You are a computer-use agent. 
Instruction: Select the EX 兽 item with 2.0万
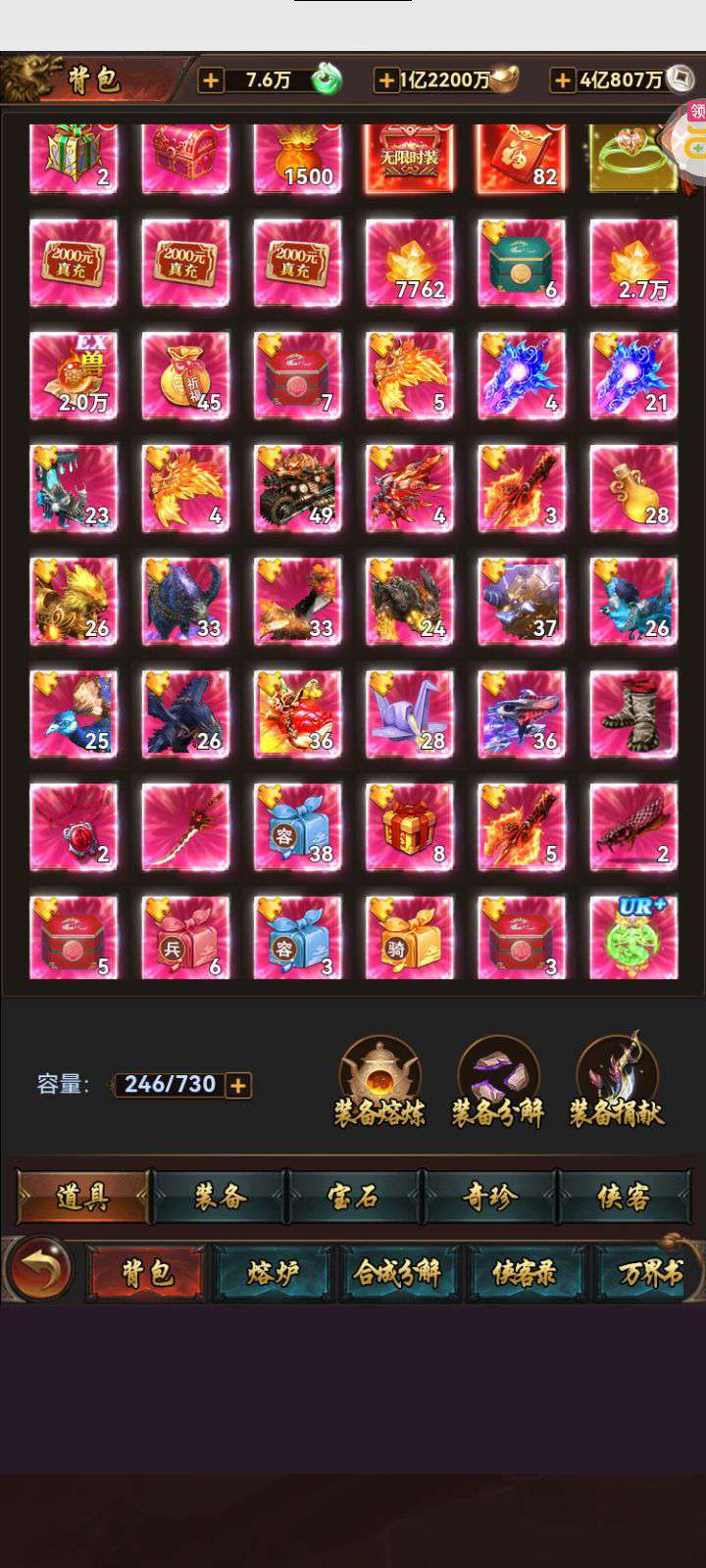tap(74, 375)
